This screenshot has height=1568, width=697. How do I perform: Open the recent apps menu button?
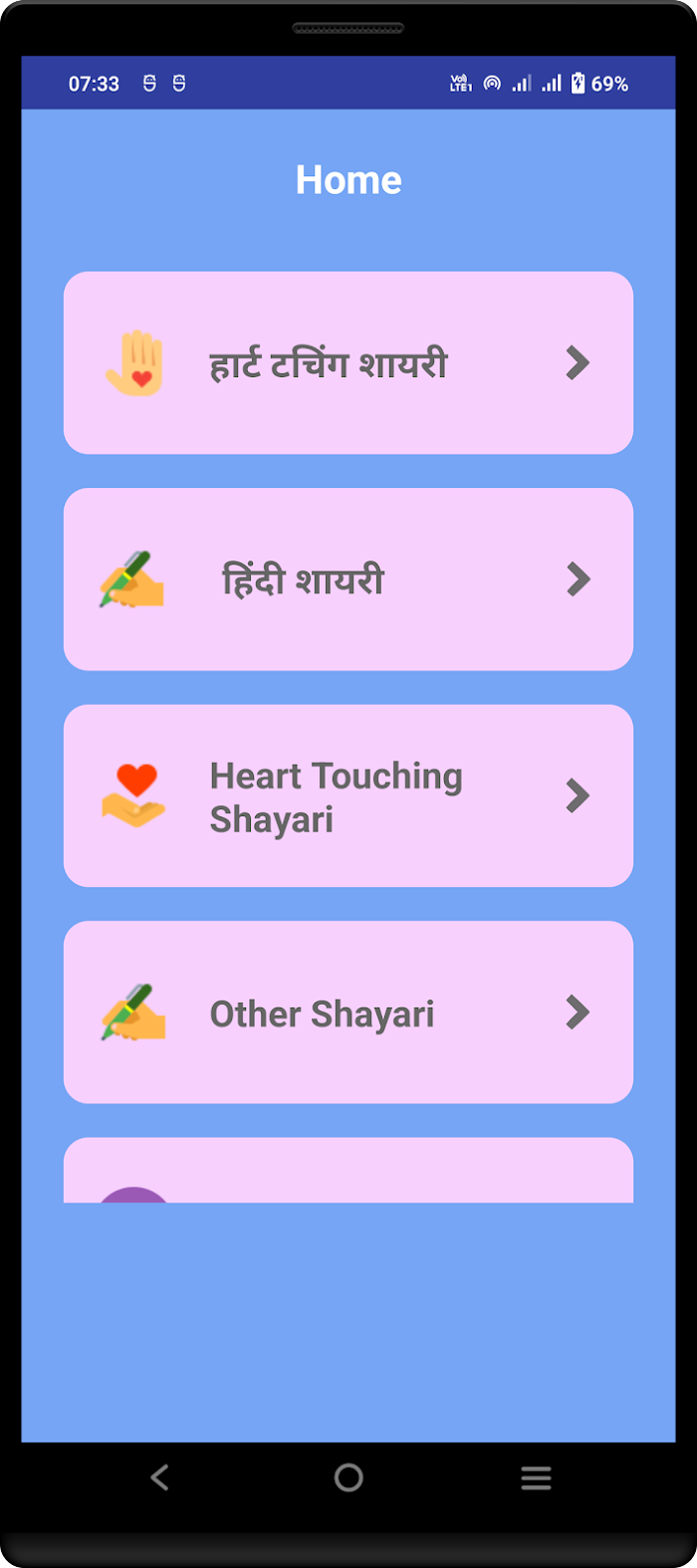536,1477
